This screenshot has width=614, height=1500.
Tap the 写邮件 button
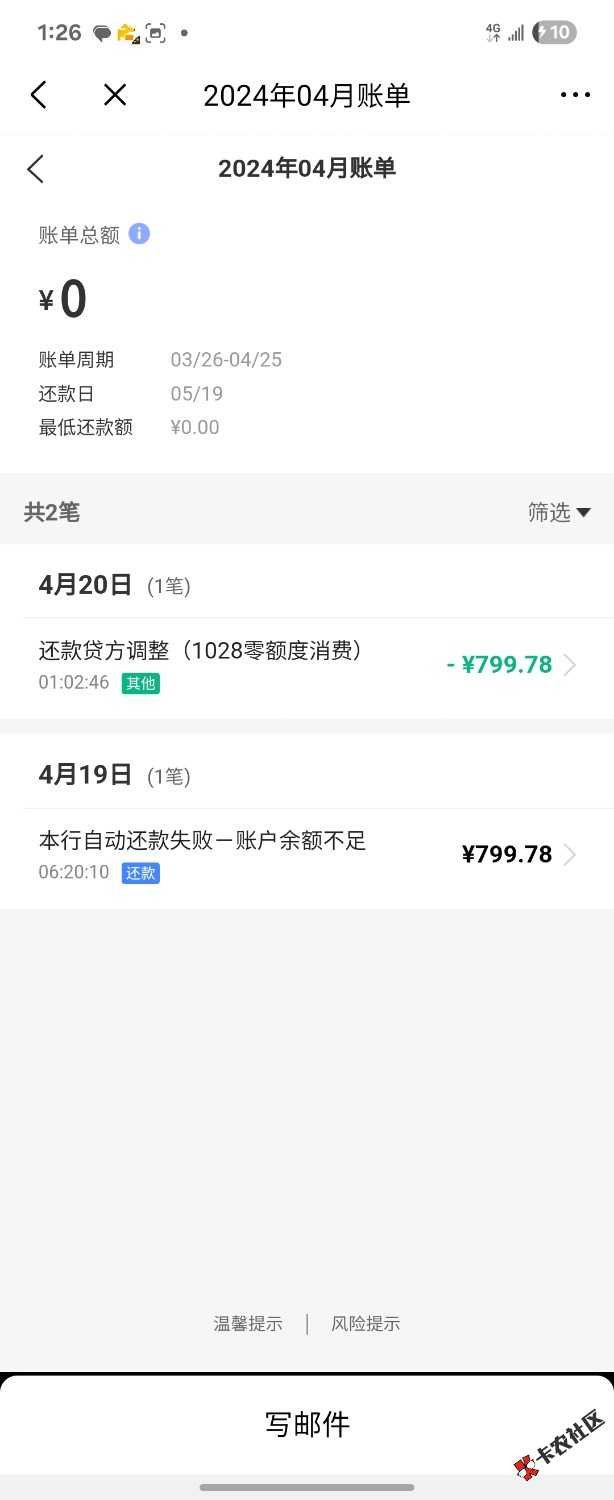[307, 1424]
